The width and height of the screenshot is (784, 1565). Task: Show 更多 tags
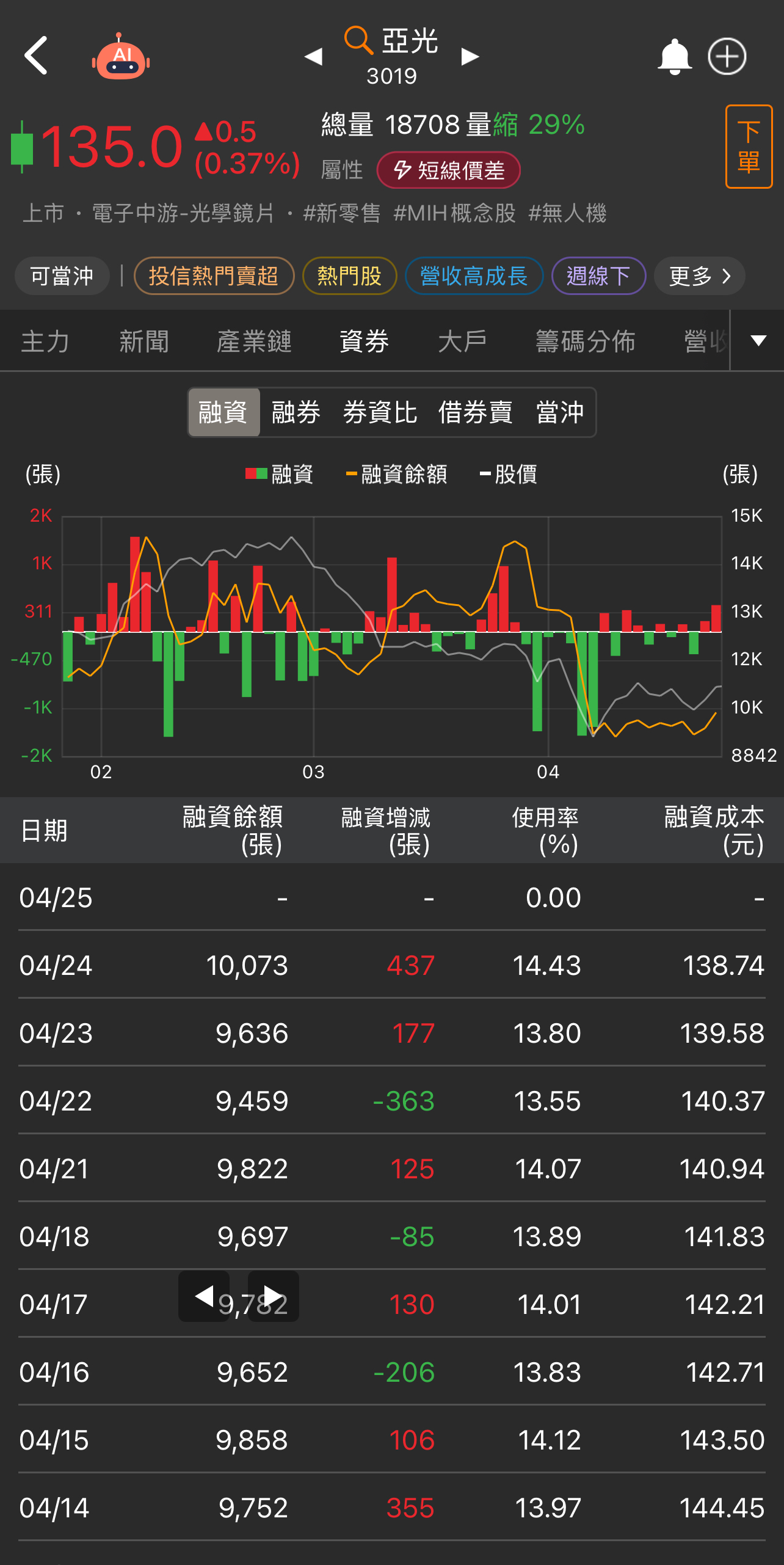tap(699, 276)
